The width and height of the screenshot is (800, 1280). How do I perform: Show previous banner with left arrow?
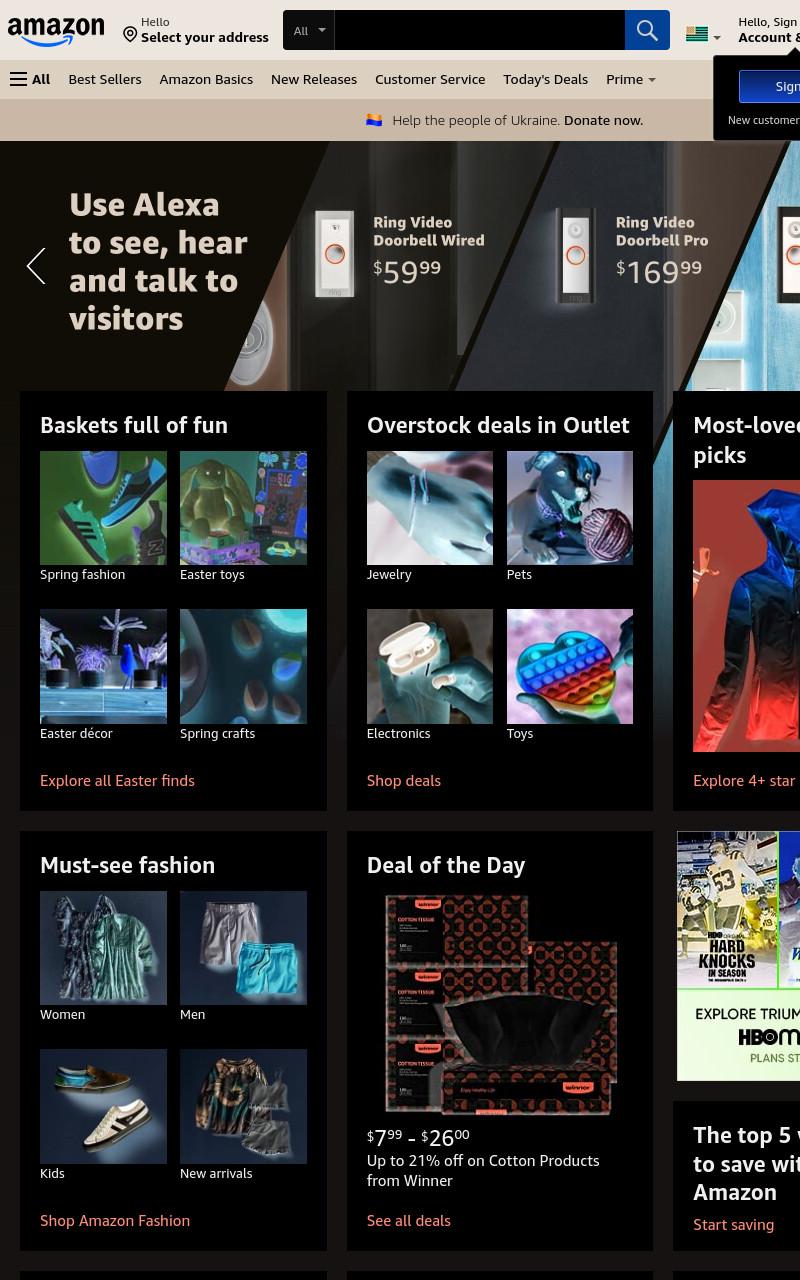tap(36, 266)
